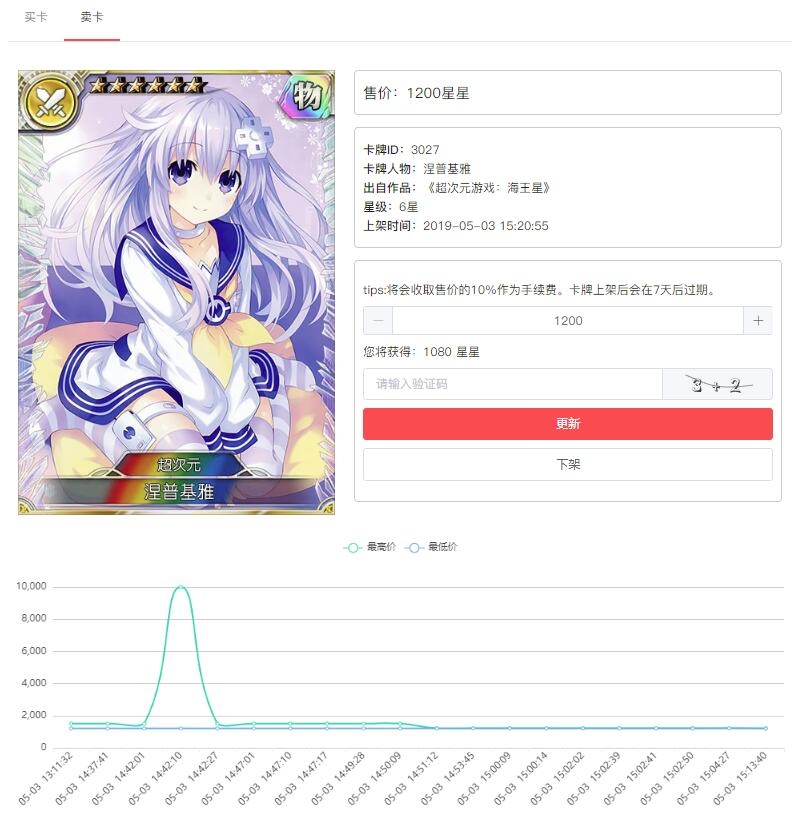Toggle the 最低价 chart legend
799x830 pixels.
431,547
